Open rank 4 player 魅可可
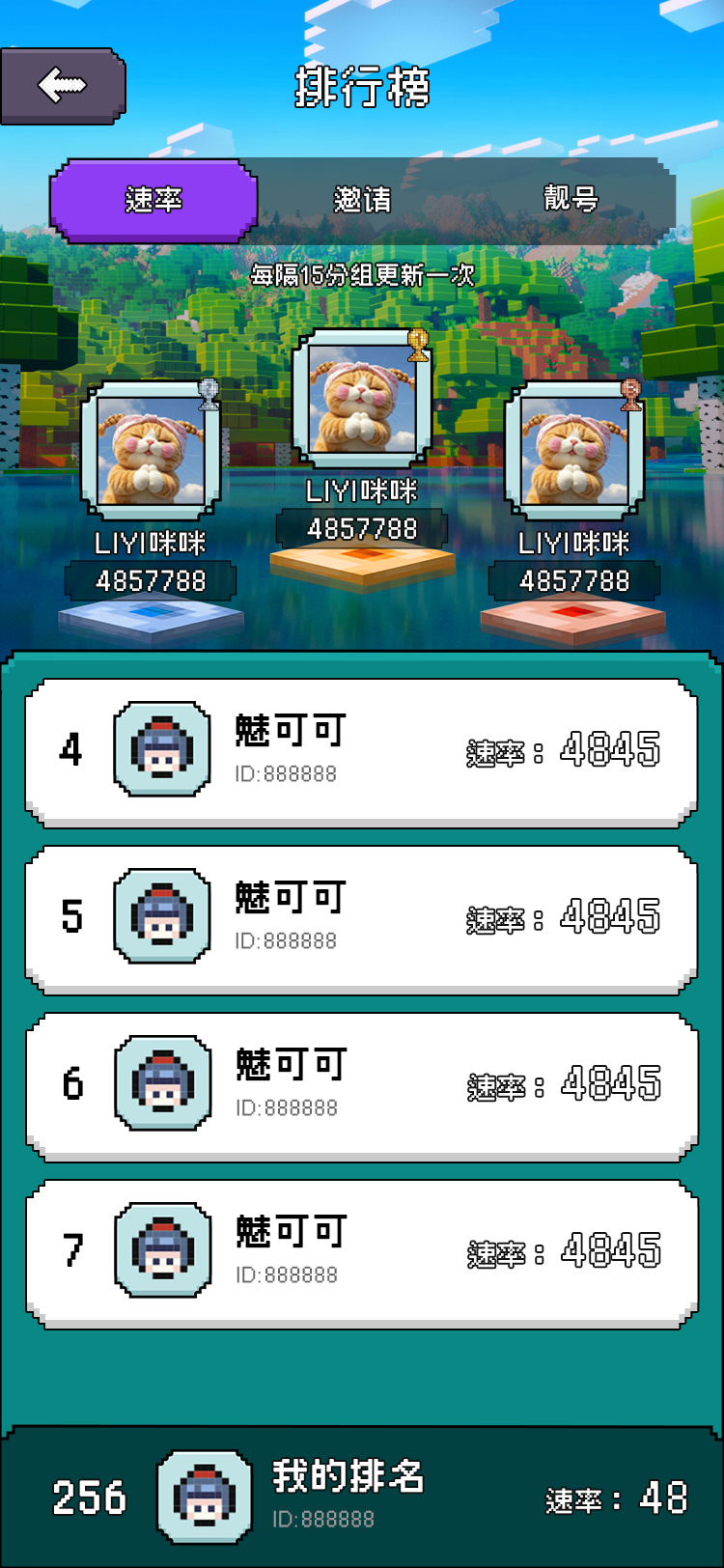 coord(360,751)
